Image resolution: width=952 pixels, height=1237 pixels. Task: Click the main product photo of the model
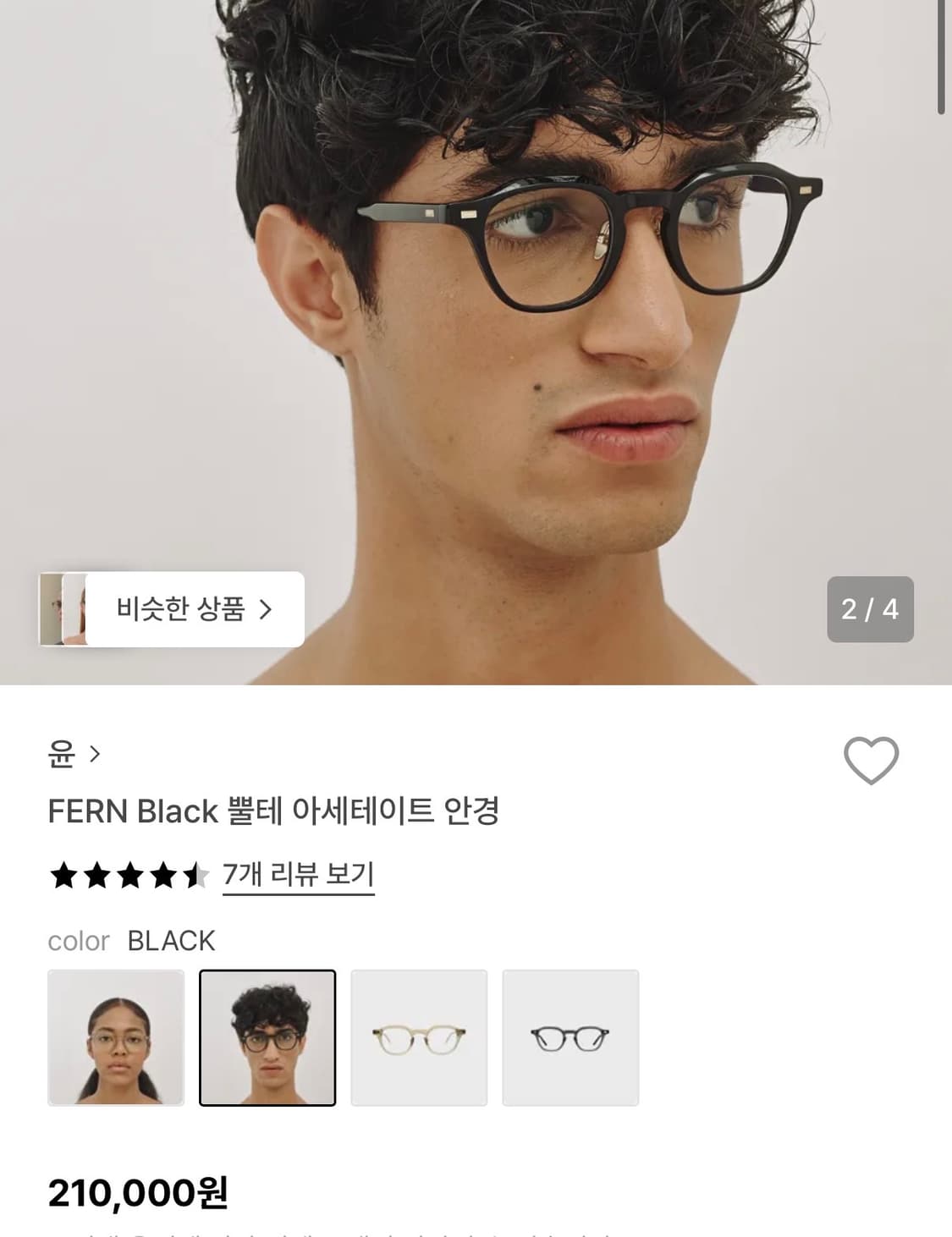coord(476,338)
